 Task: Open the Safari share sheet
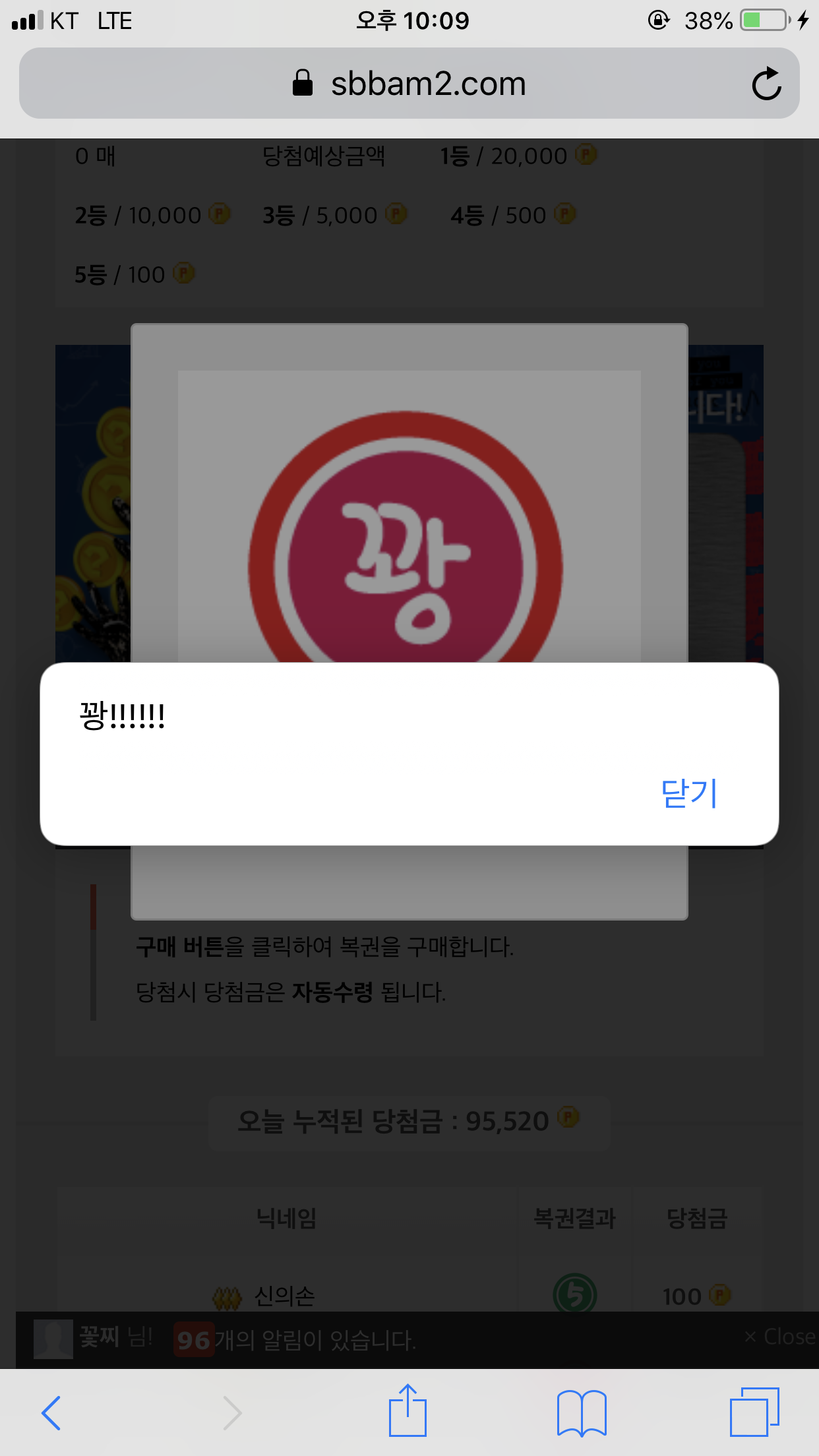408,1412
